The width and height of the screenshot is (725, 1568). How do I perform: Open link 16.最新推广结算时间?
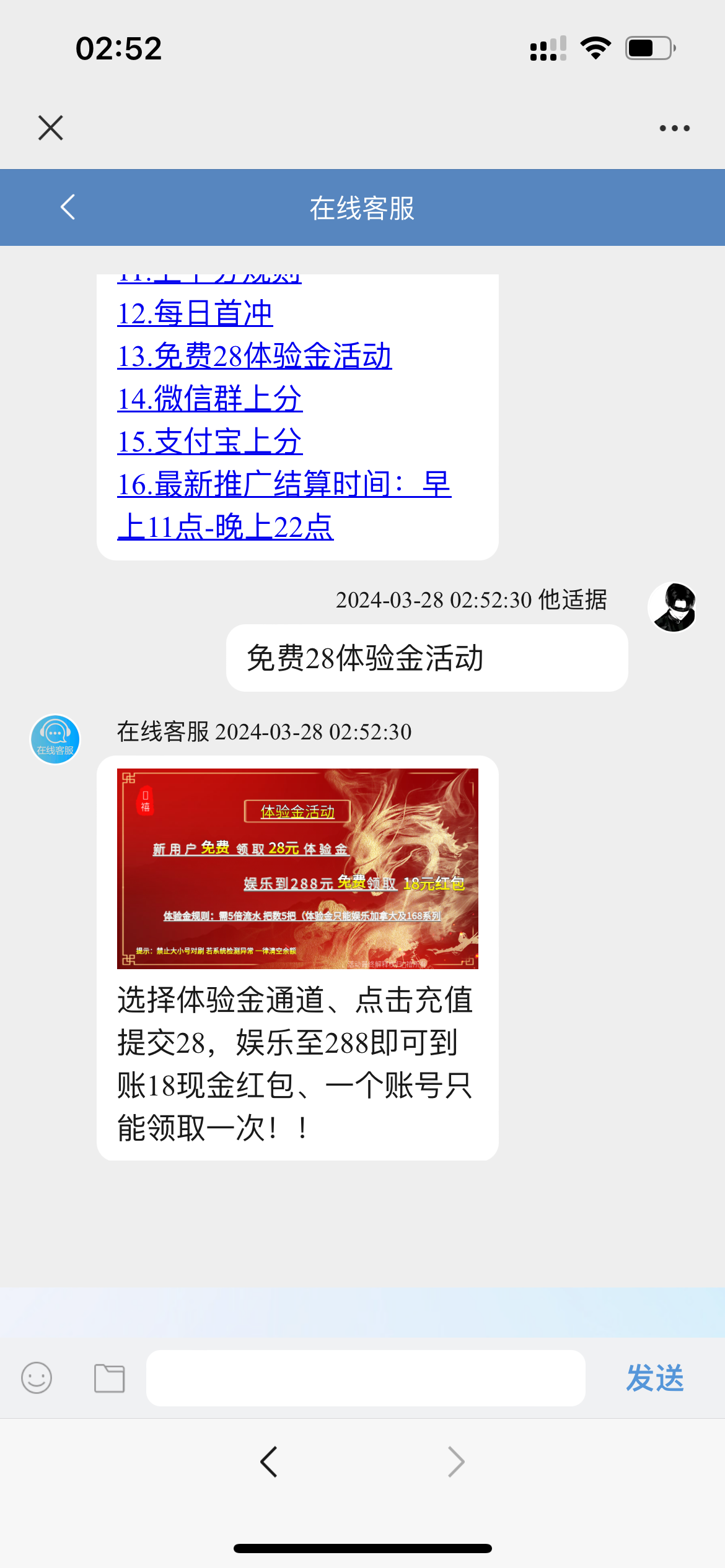click(x=284, y=485)
